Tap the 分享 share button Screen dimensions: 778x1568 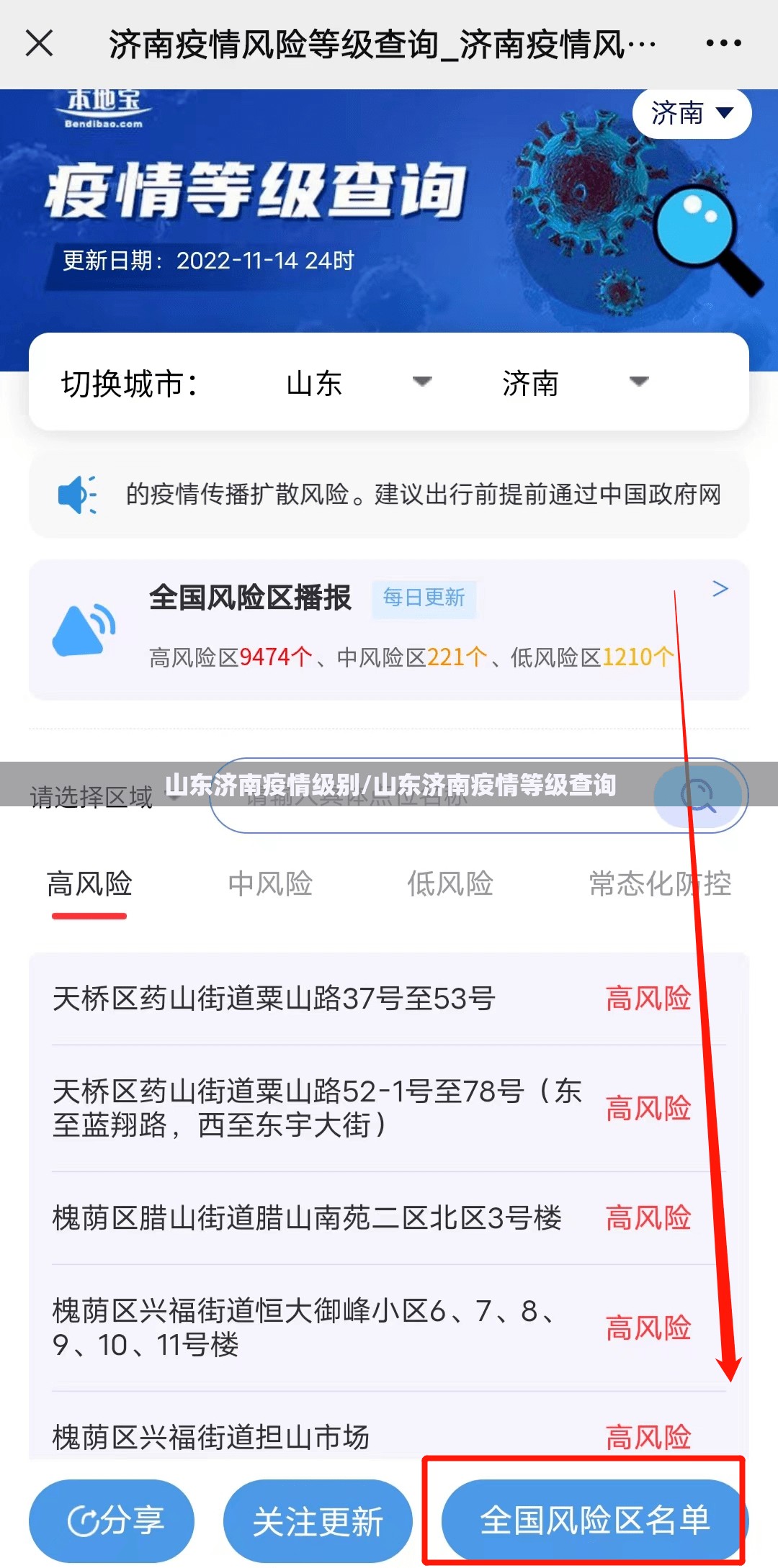(112, 1520)
